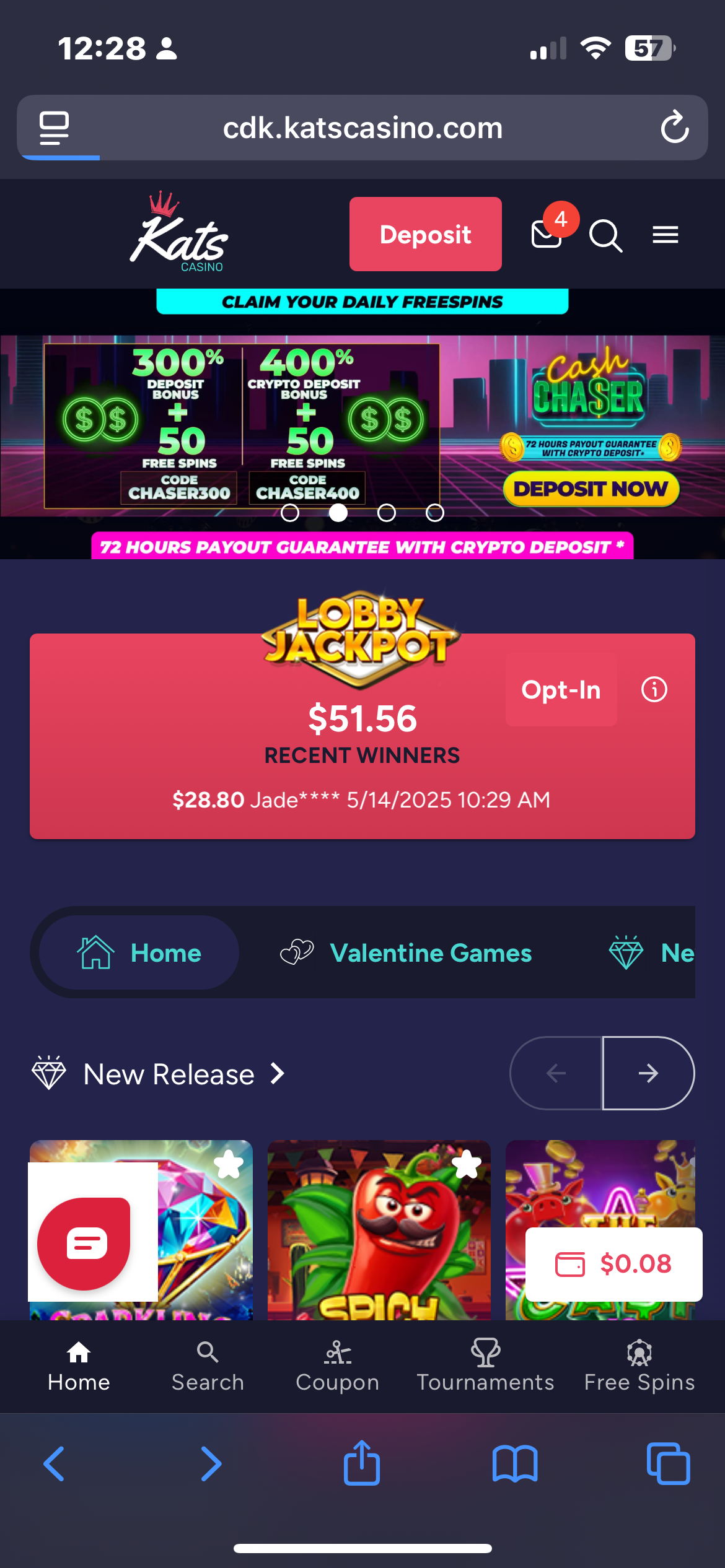Tap the red Deposit button
Image resolution: width=725 pixels, height=1568 pixels.
click(x=425, y=234)
